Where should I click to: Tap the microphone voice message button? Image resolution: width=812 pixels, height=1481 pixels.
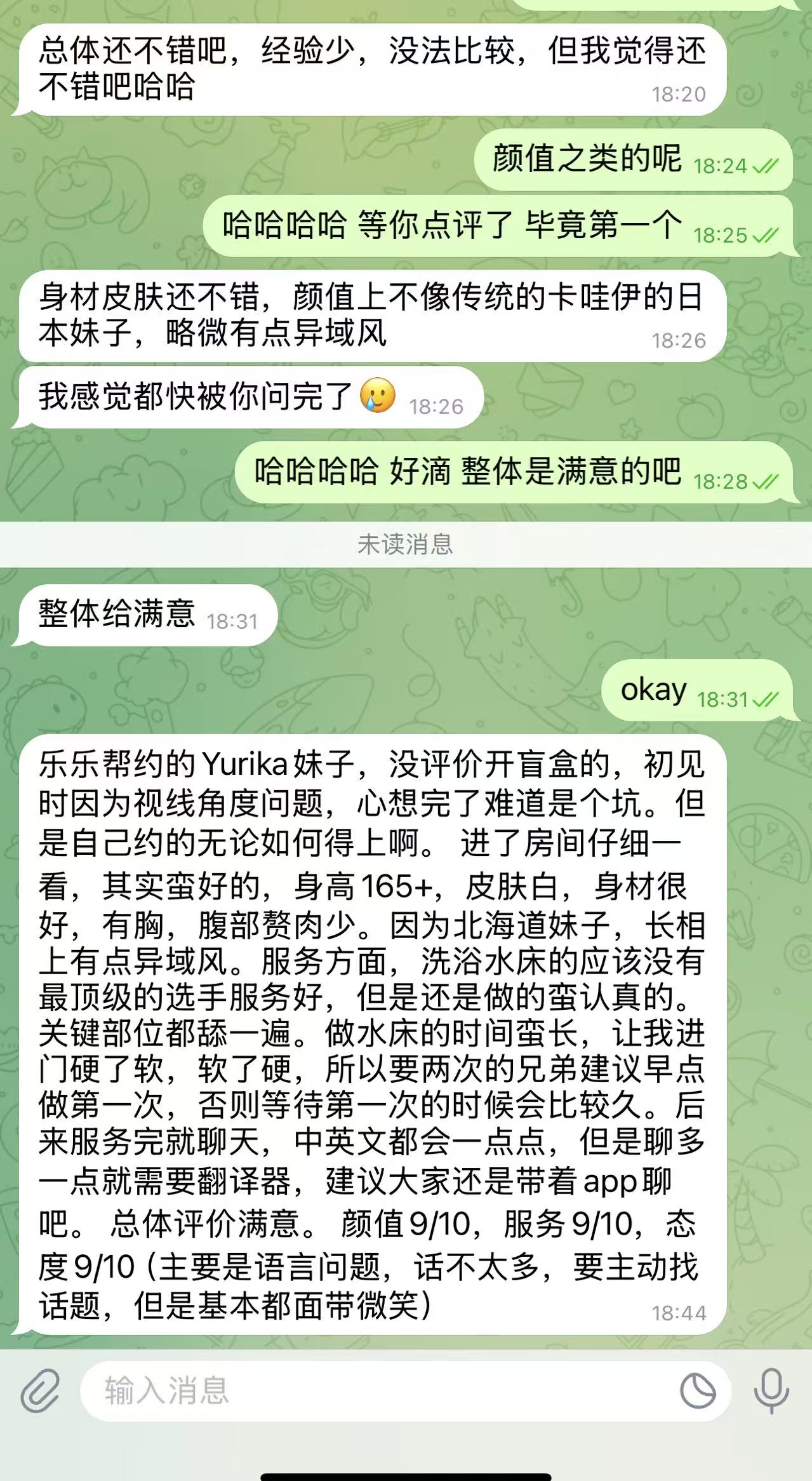tap(771, 1390)
